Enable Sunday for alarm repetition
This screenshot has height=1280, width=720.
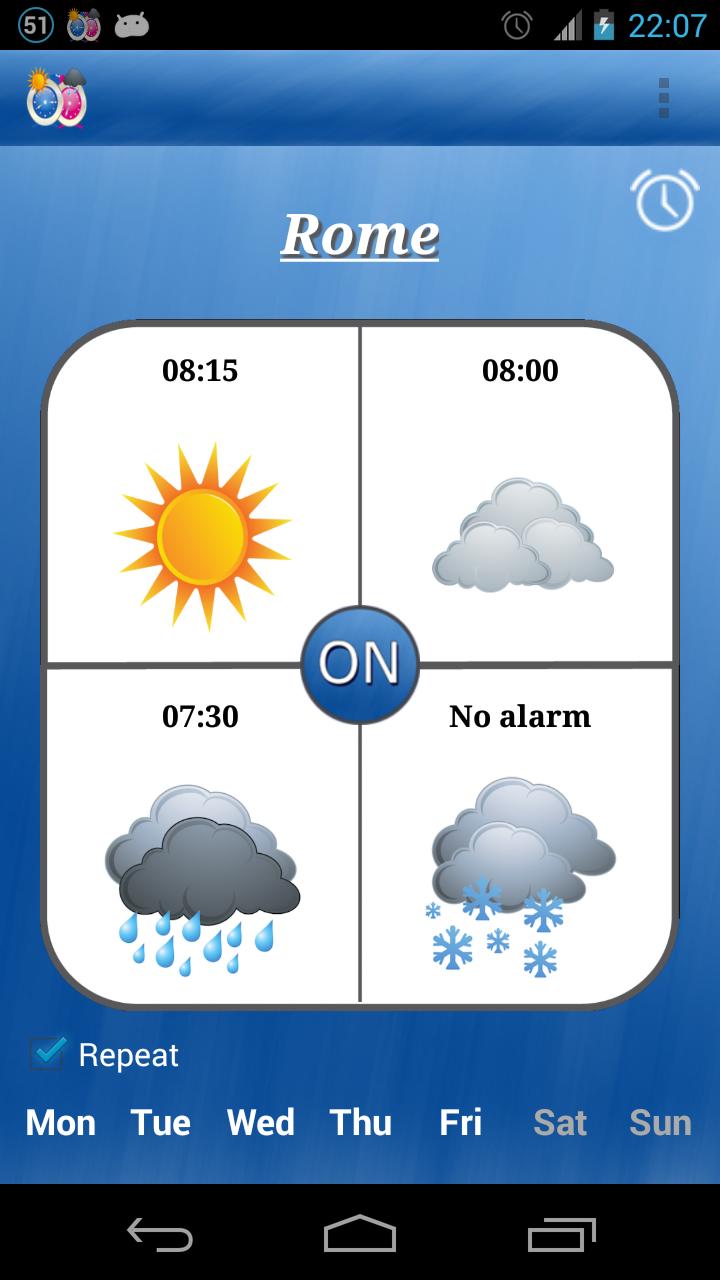coord(659,1122)
